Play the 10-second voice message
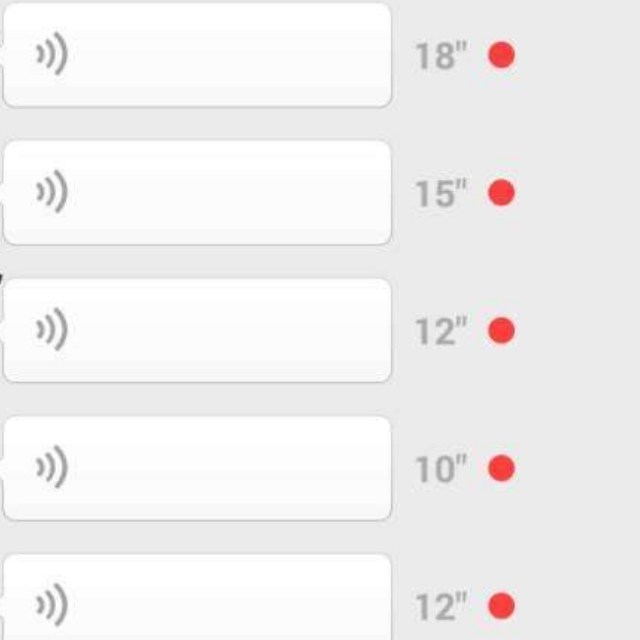640x640 pixels. pos(197,468)
